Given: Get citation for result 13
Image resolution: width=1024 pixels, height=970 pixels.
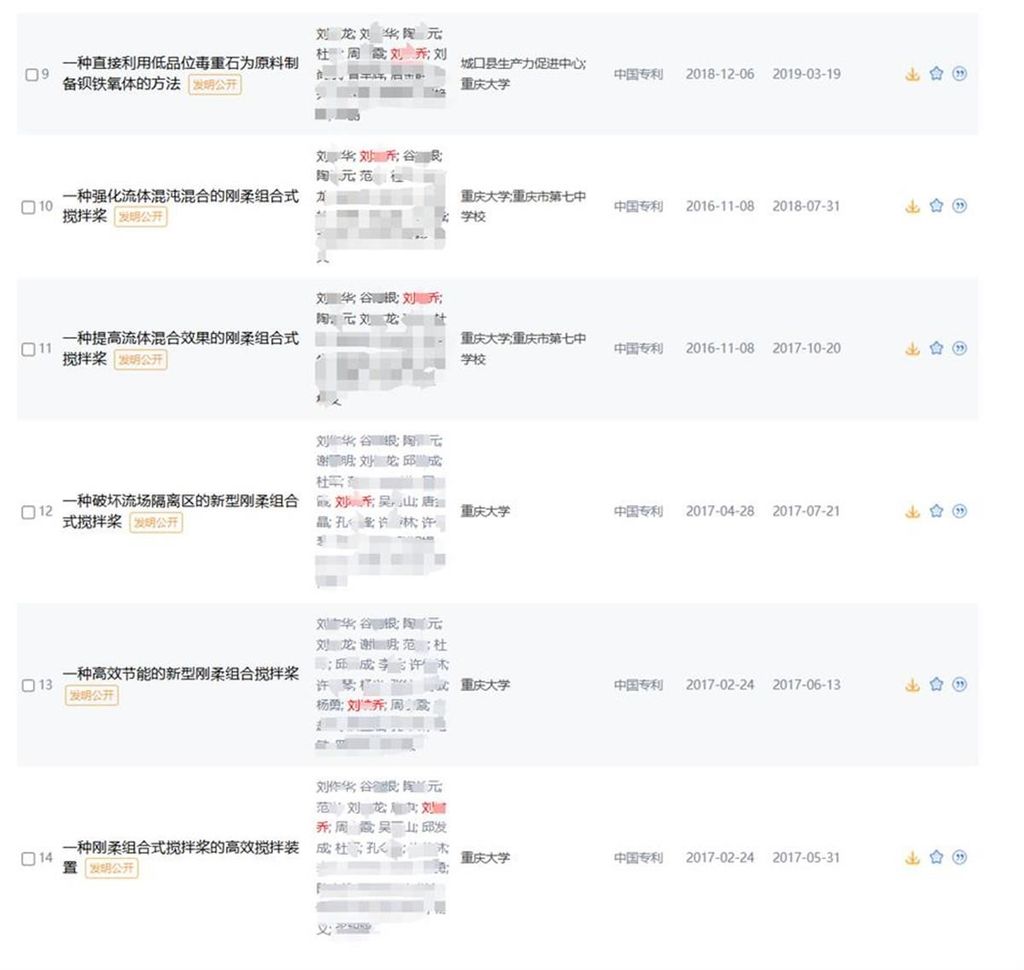Looking at the screenshot, I should (x=959, y=685).
